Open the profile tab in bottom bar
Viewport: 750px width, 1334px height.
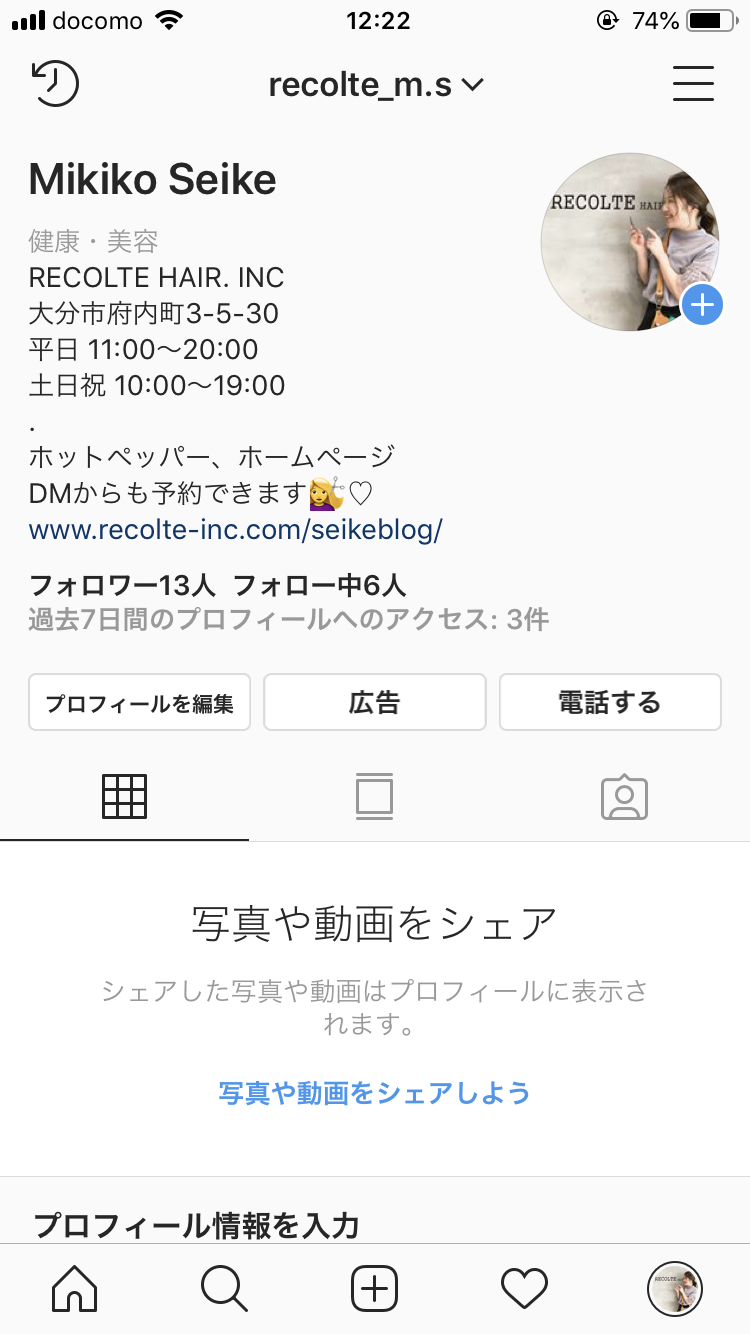(x=675, y=1289)
